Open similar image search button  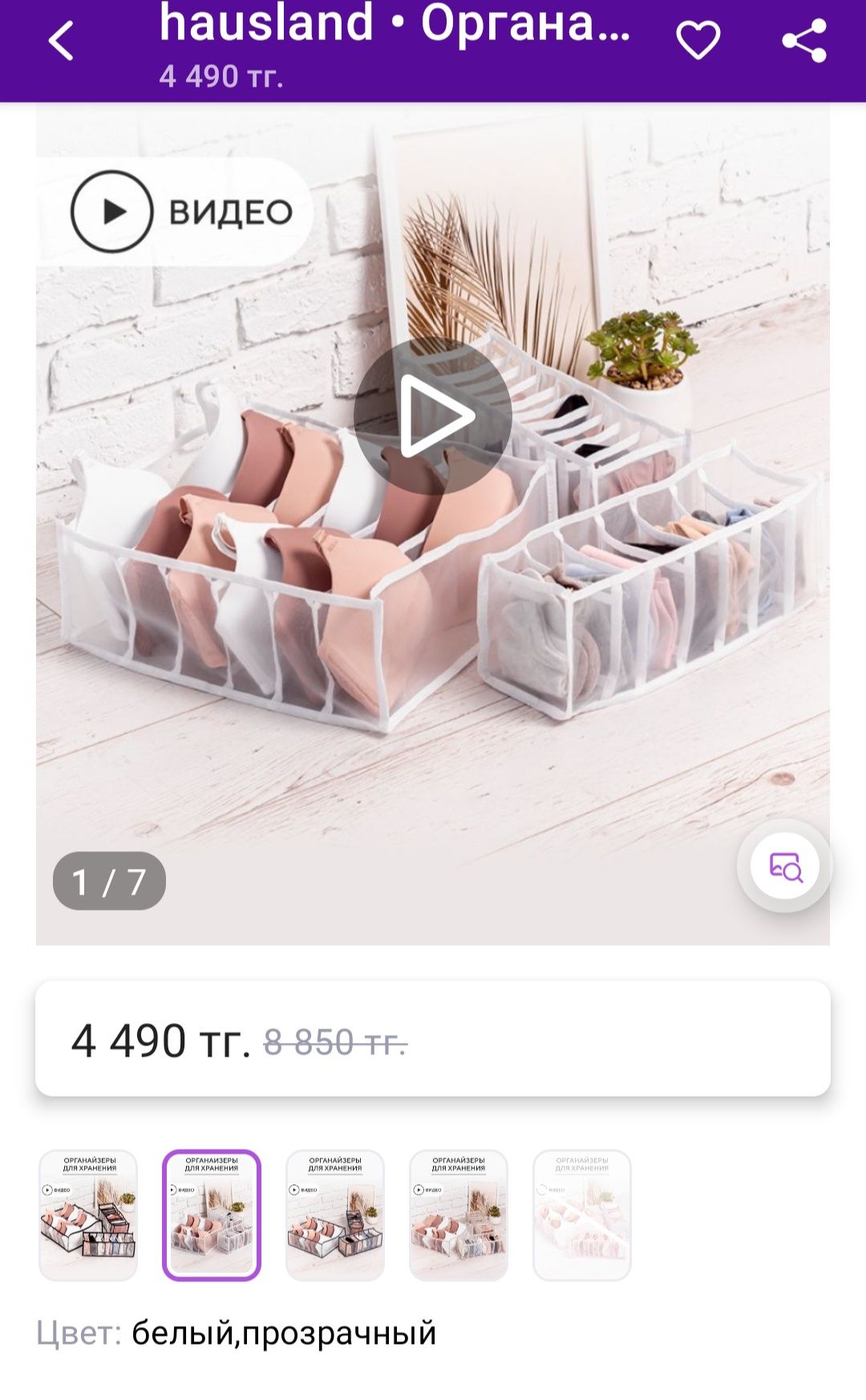[785, 866]
